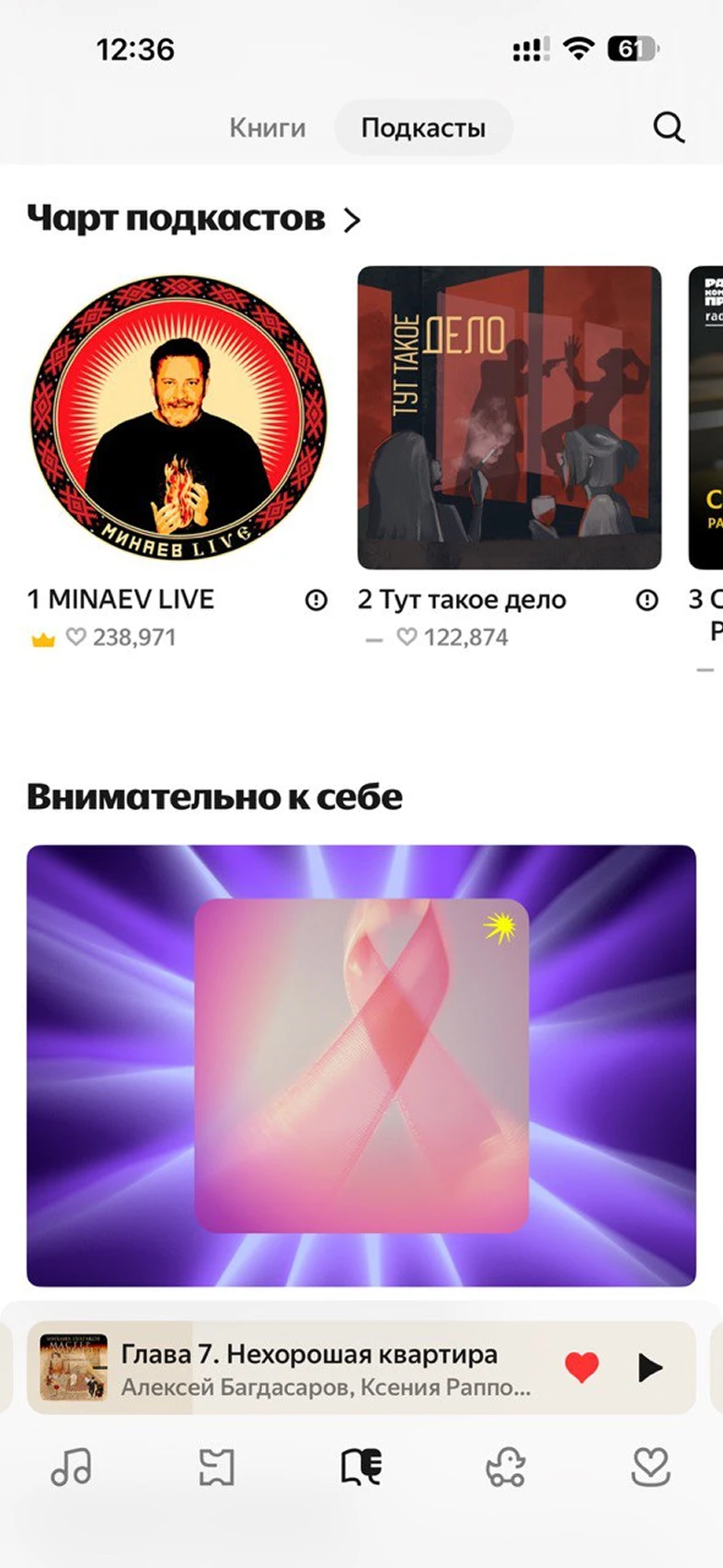Unlike the current track with the heart
The height and width of the screenshot is (1568, 723).
pyautogui.click(x=580, y=1367)
